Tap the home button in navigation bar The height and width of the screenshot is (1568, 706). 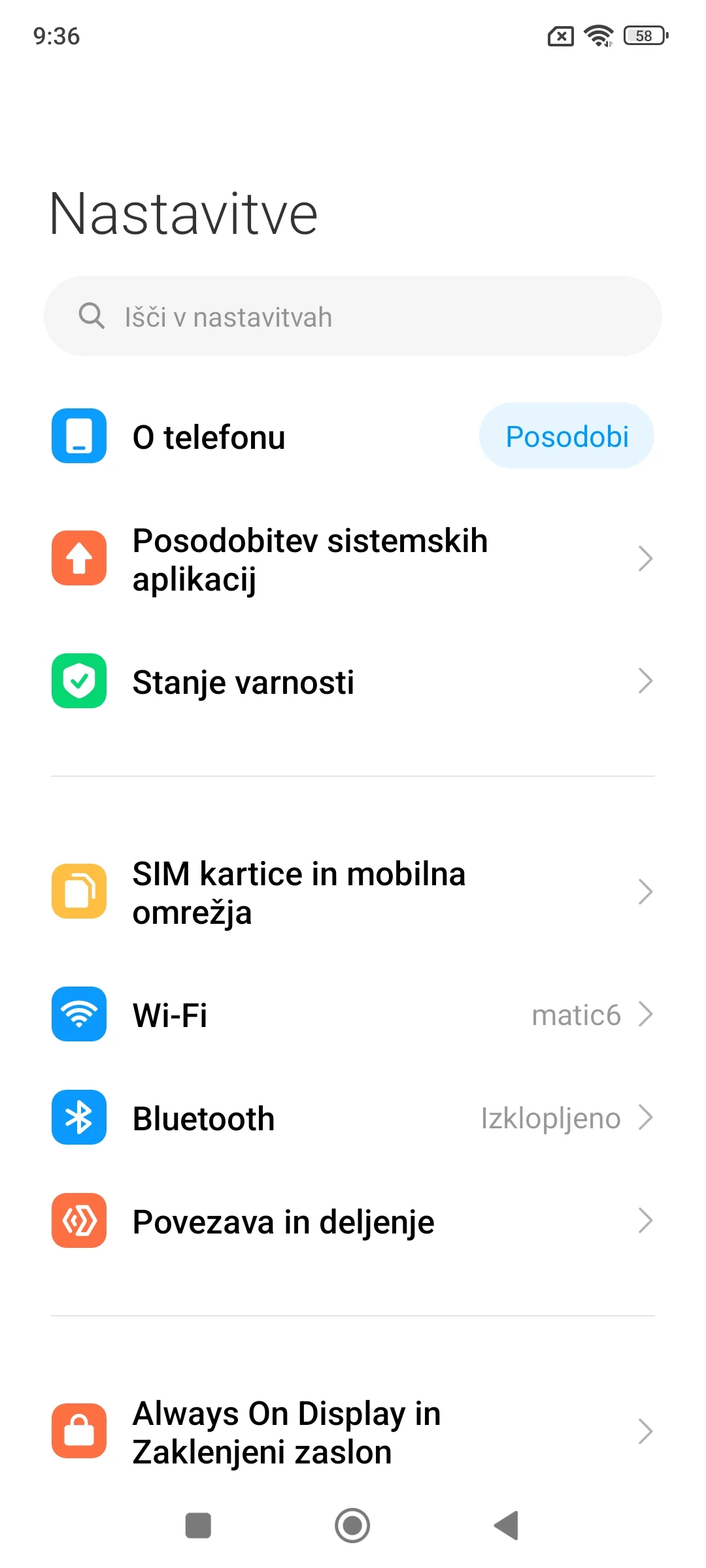click(352, 1526)
